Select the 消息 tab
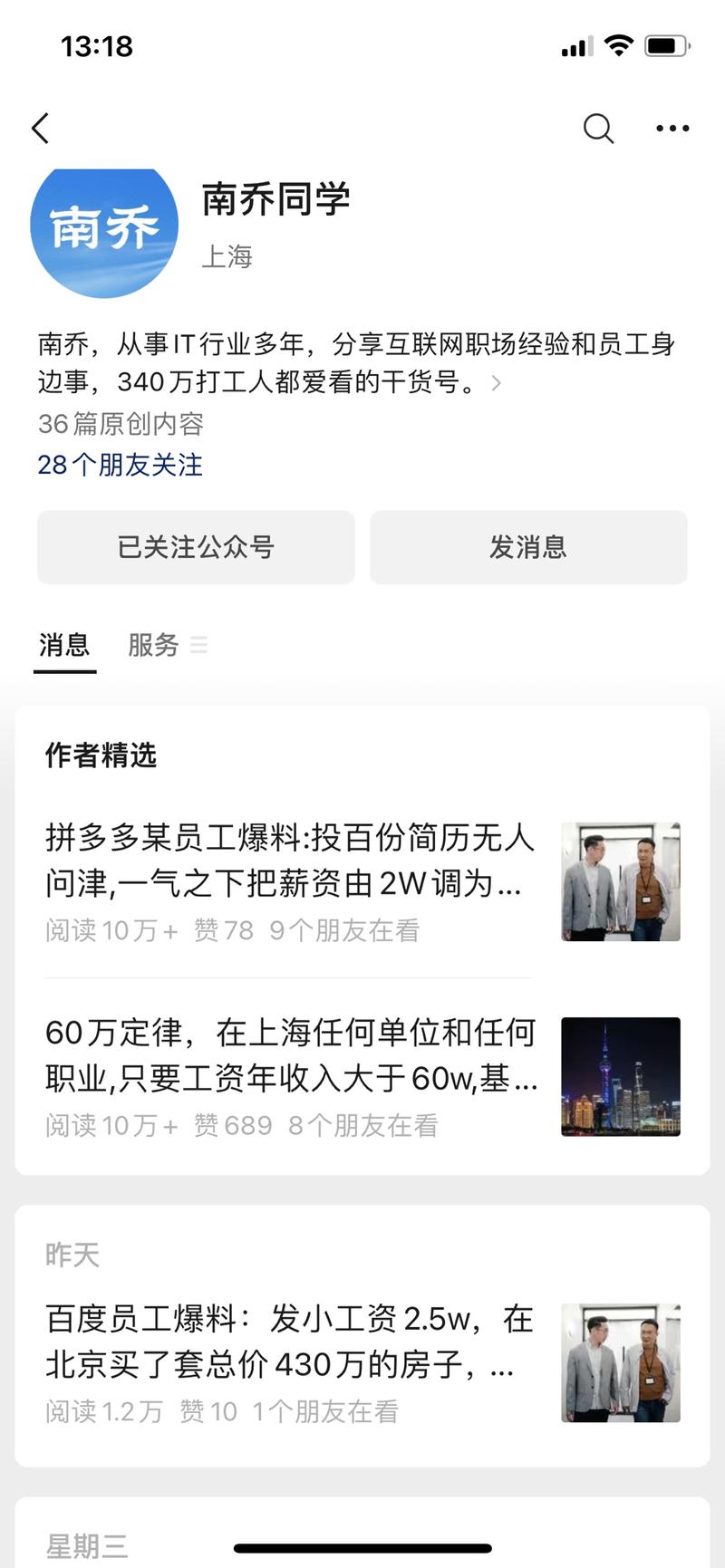The height and width of the screenshot is (1568, 725). click(x=63, y=645)
